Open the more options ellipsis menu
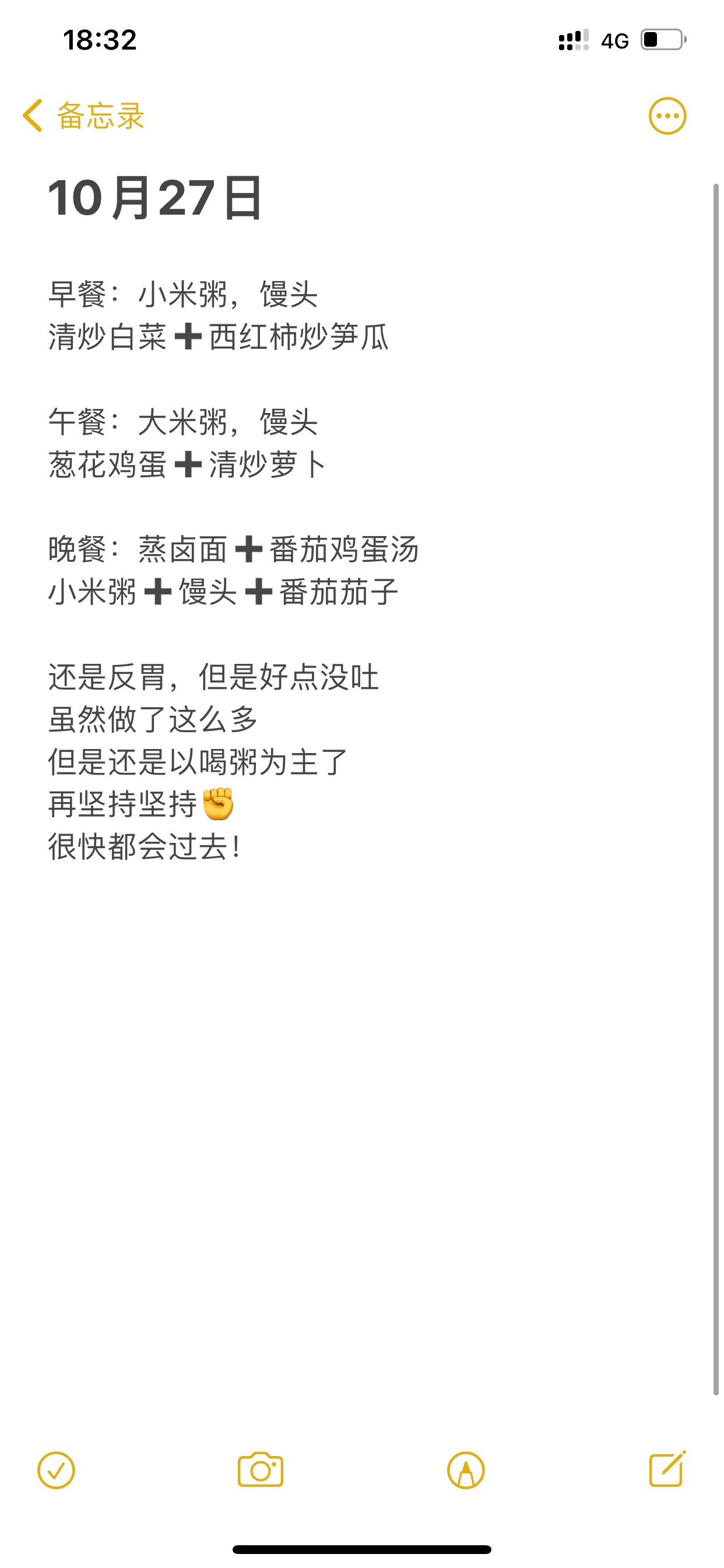The image size is (724, 1568). (x=667, y=116)
